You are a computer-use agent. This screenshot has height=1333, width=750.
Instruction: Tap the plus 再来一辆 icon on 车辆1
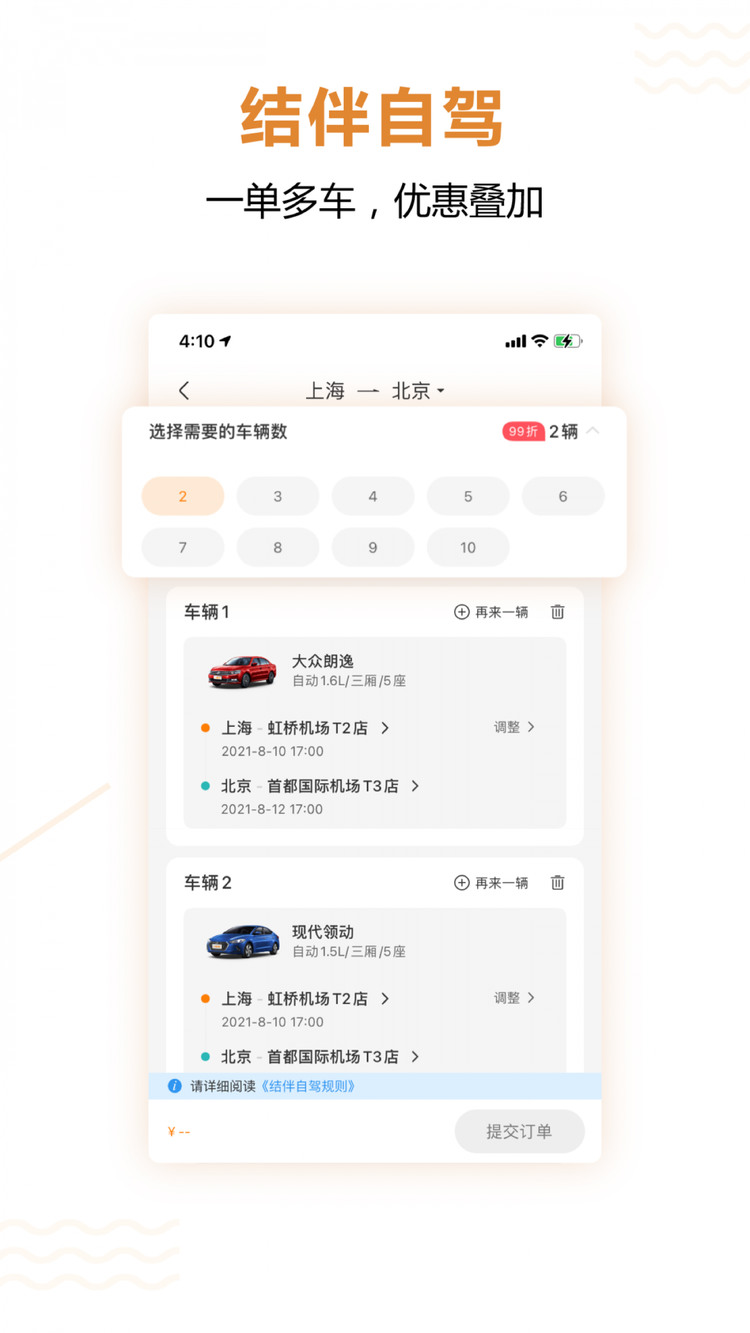461,612
